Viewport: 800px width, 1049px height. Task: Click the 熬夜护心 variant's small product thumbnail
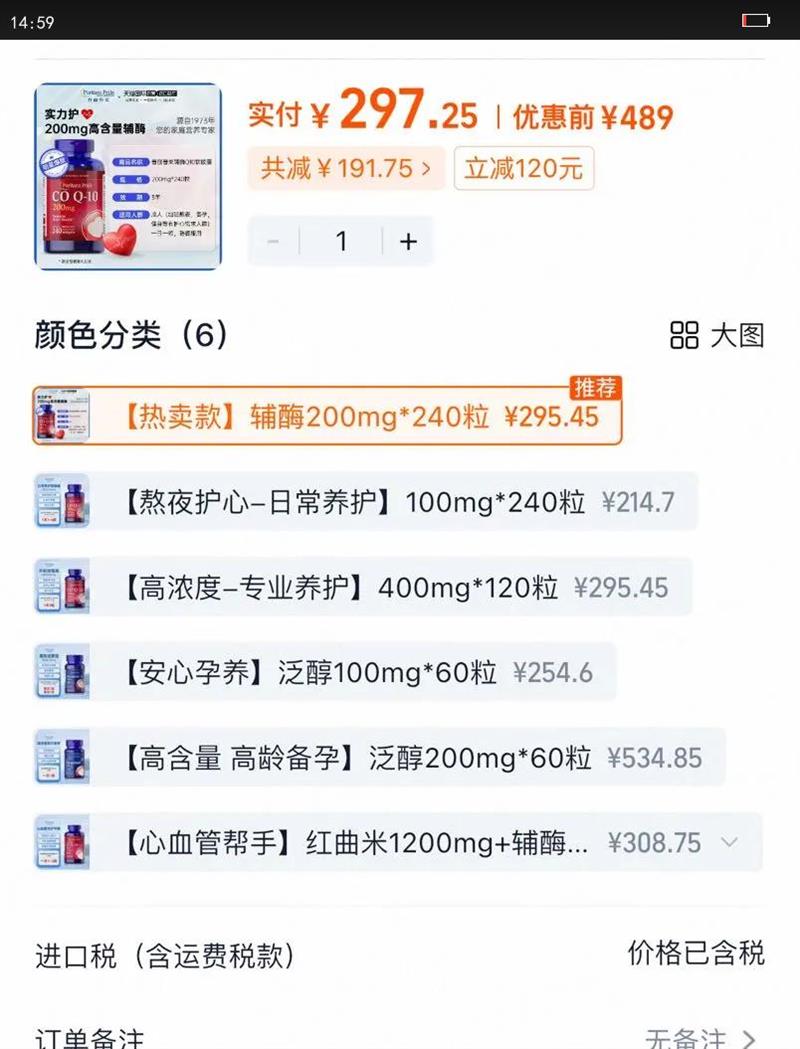(x=61, y=501)
